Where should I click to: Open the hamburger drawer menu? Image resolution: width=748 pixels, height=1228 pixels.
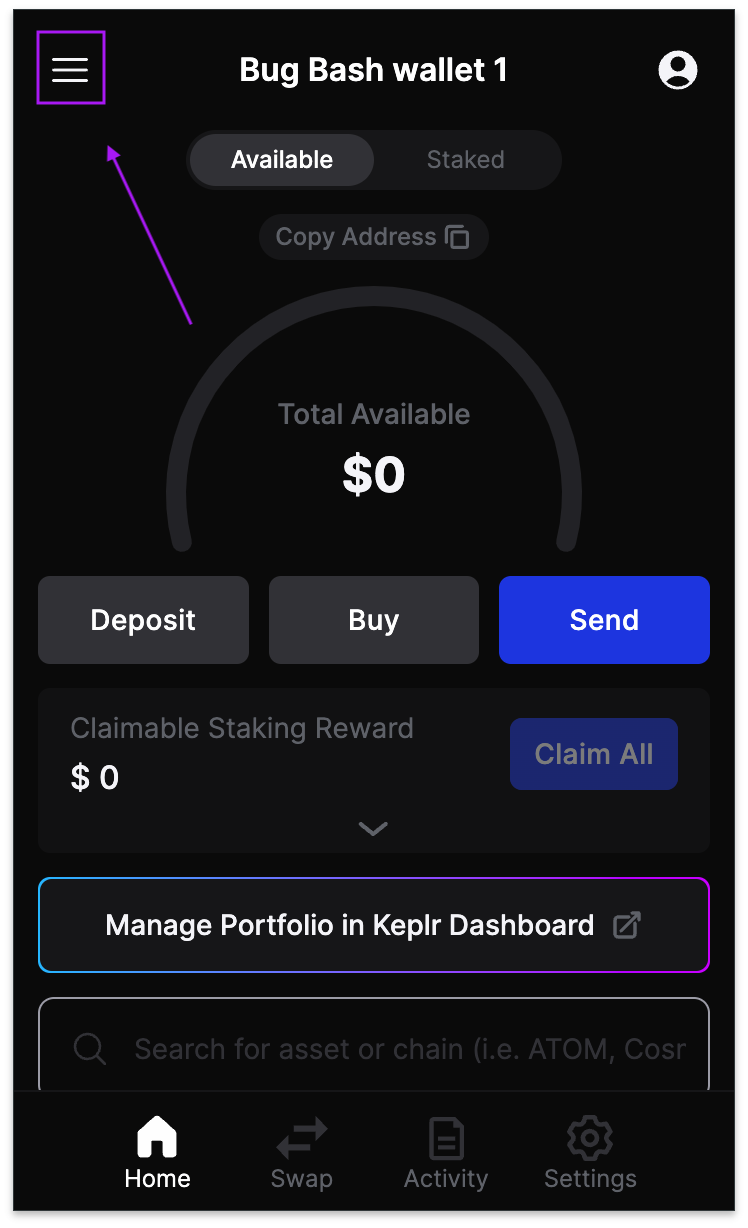(70, 69)
